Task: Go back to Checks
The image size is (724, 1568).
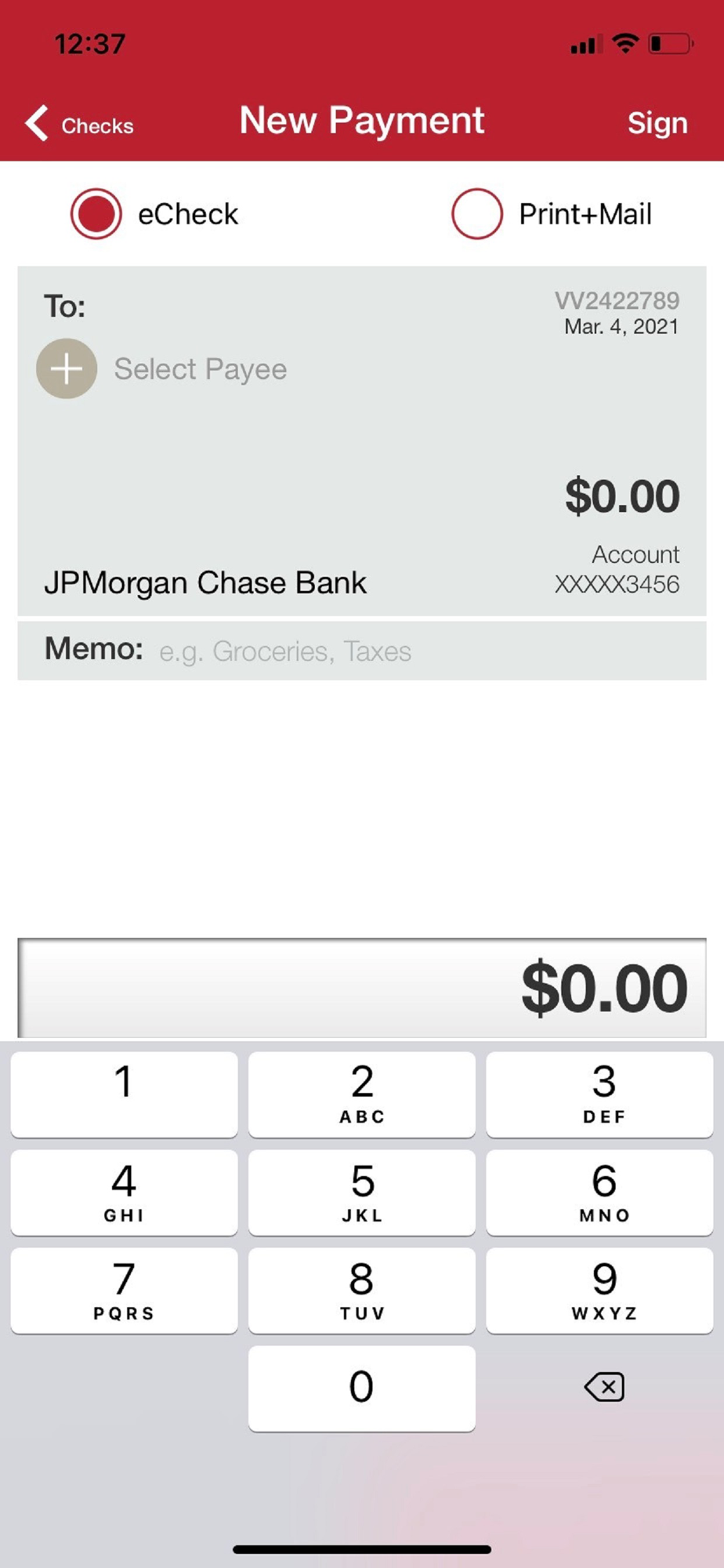Action: 79,124
